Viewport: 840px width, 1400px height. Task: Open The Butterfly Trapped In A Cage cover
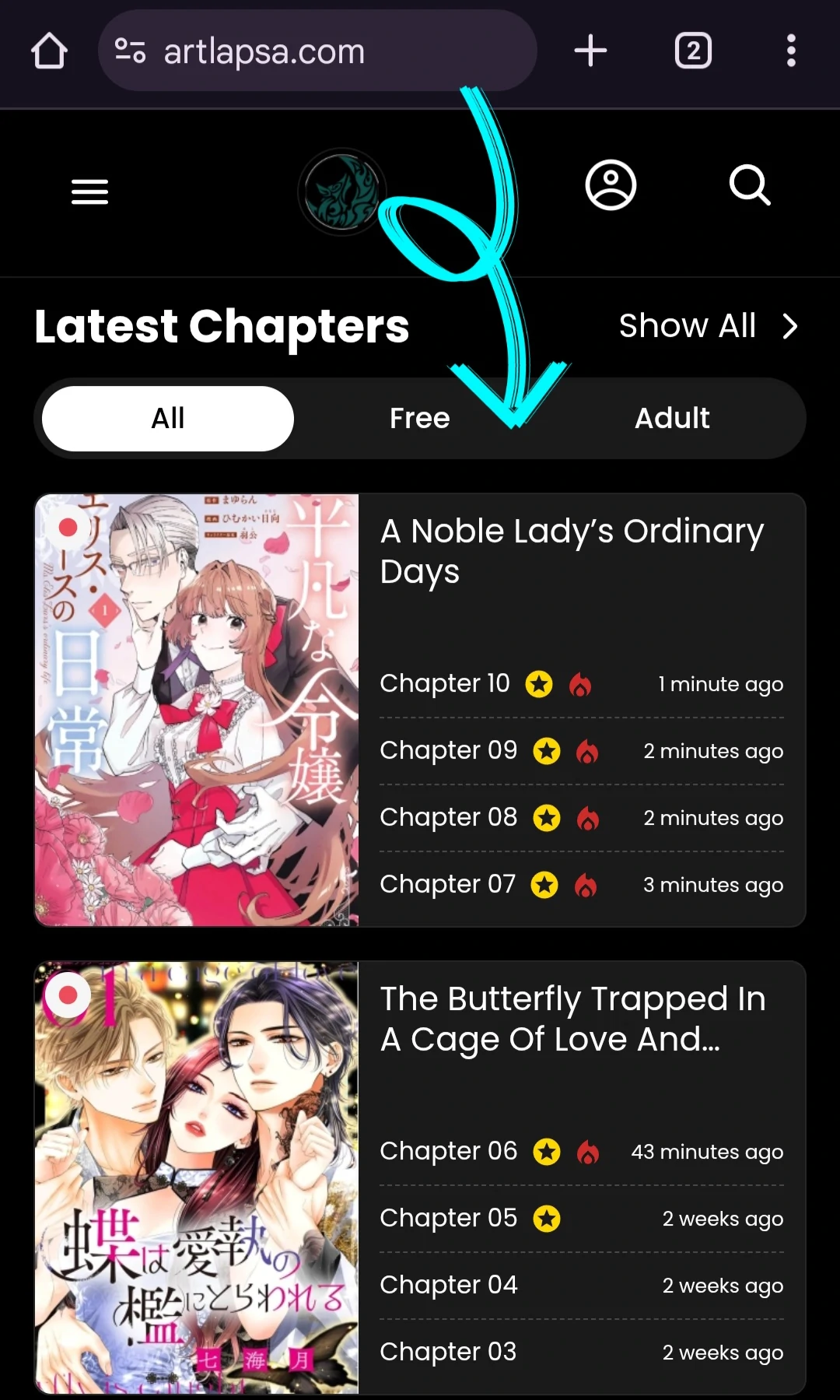(197, 1177)
